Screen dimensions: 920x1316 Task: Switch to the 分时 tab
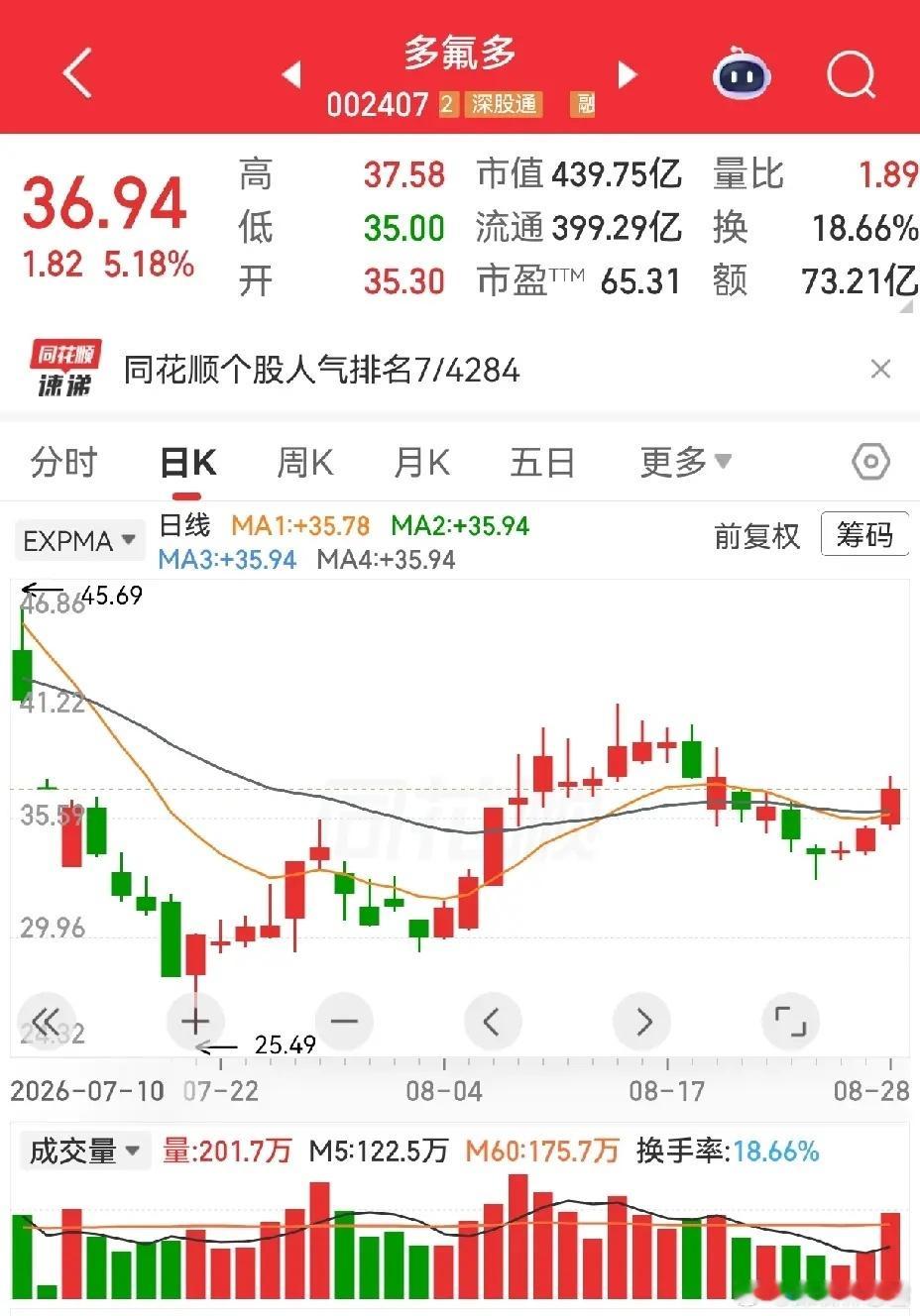[x=64, y=462]
